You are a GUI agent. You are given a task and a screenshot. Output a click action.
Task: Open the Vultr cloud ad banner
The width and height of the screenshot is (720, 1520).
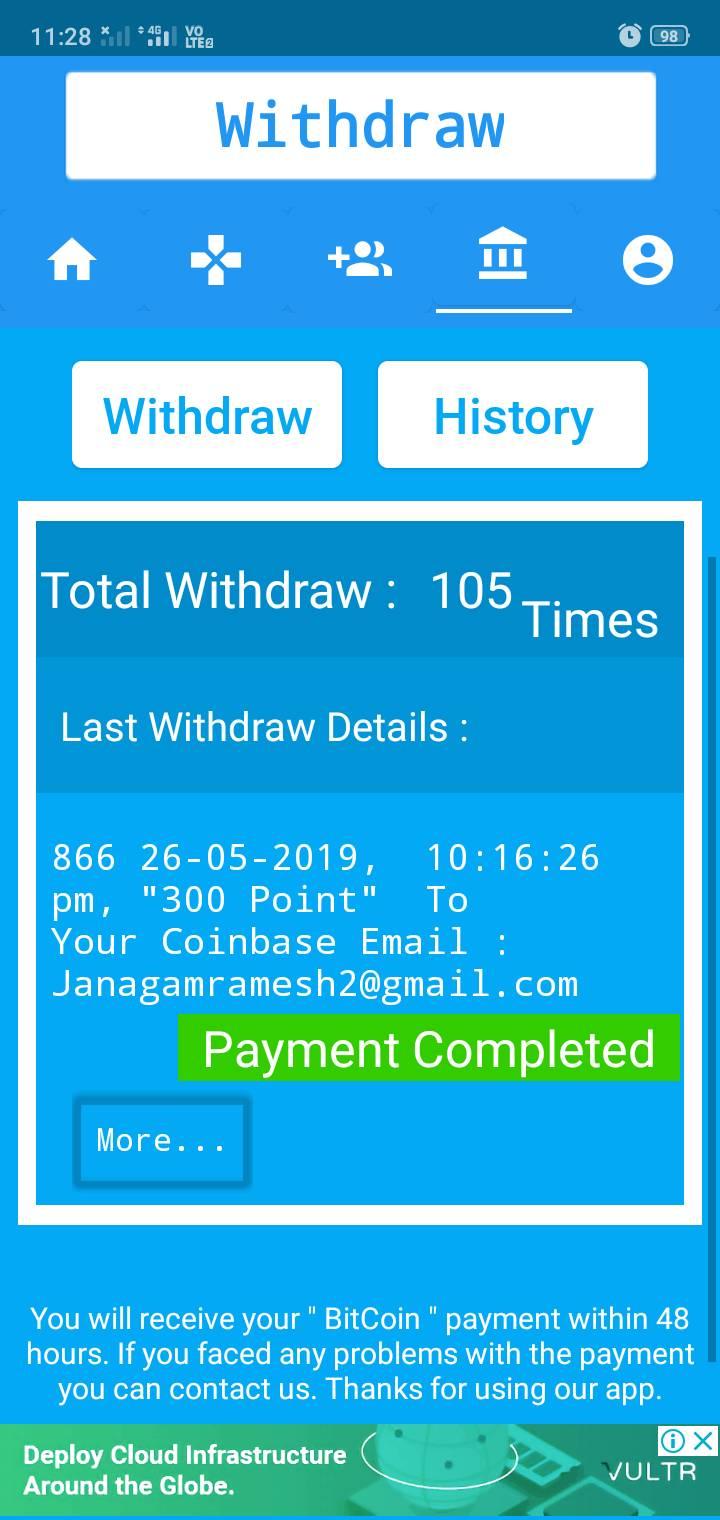click(x=300, y=1470)
